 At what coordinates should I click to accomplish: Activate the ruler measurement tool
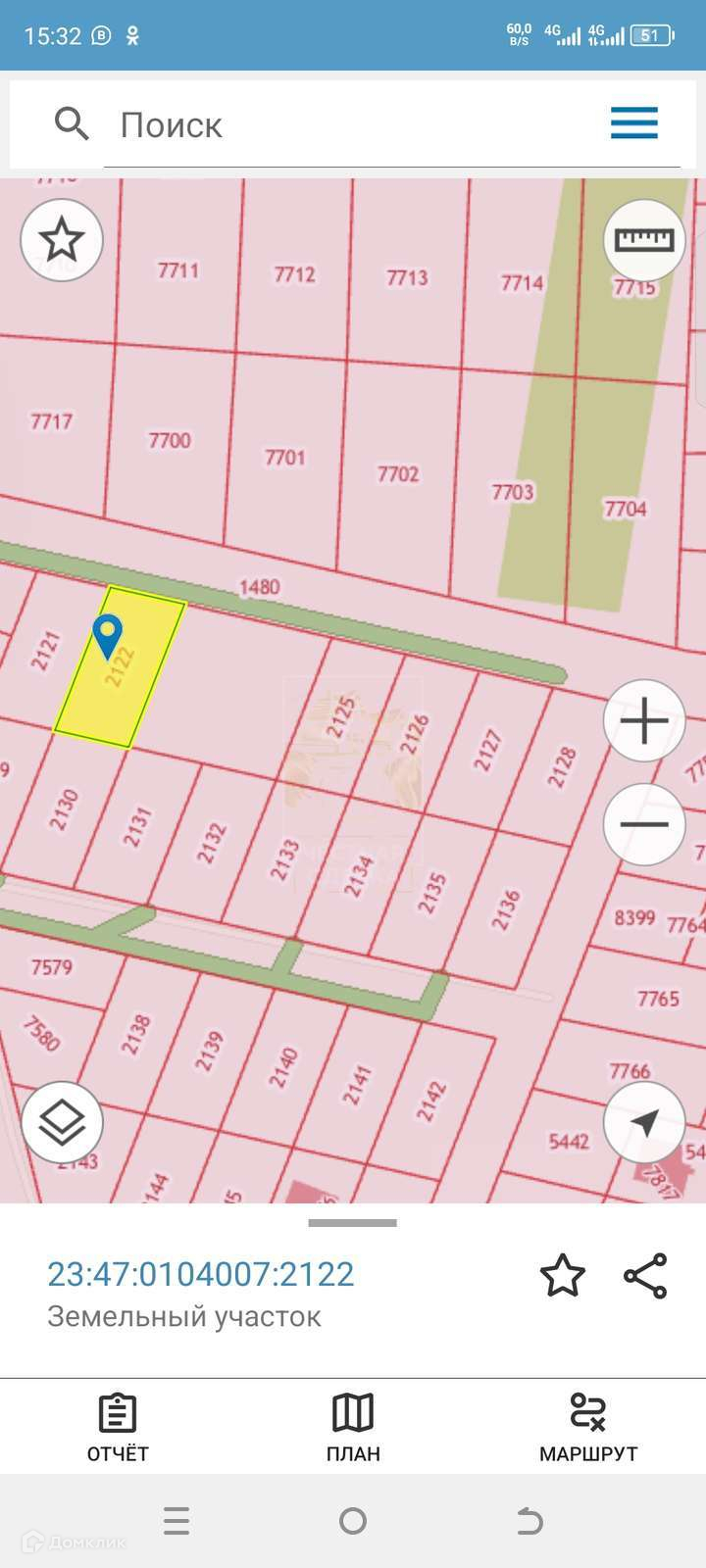tap(644, 239)
